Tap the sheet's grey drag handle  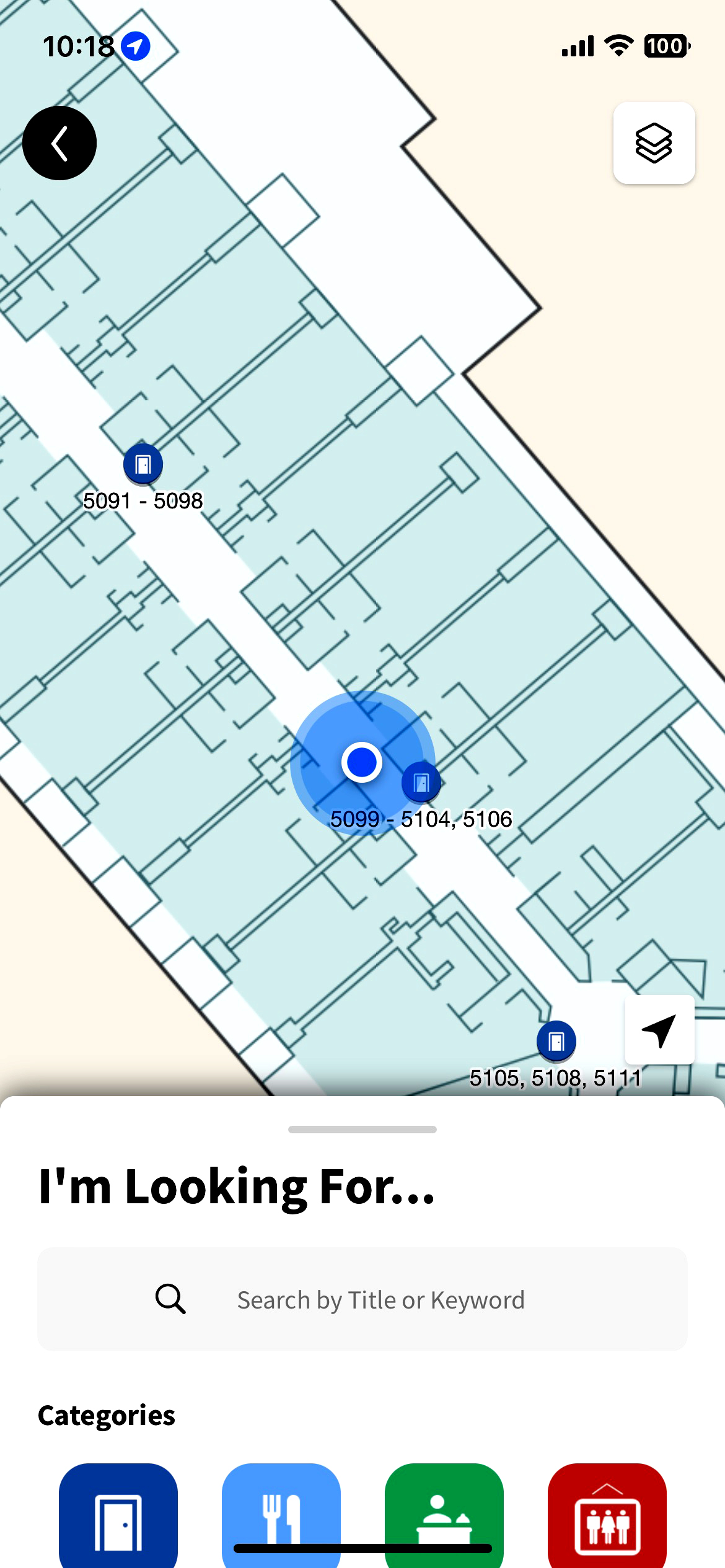coord(362,1130)
